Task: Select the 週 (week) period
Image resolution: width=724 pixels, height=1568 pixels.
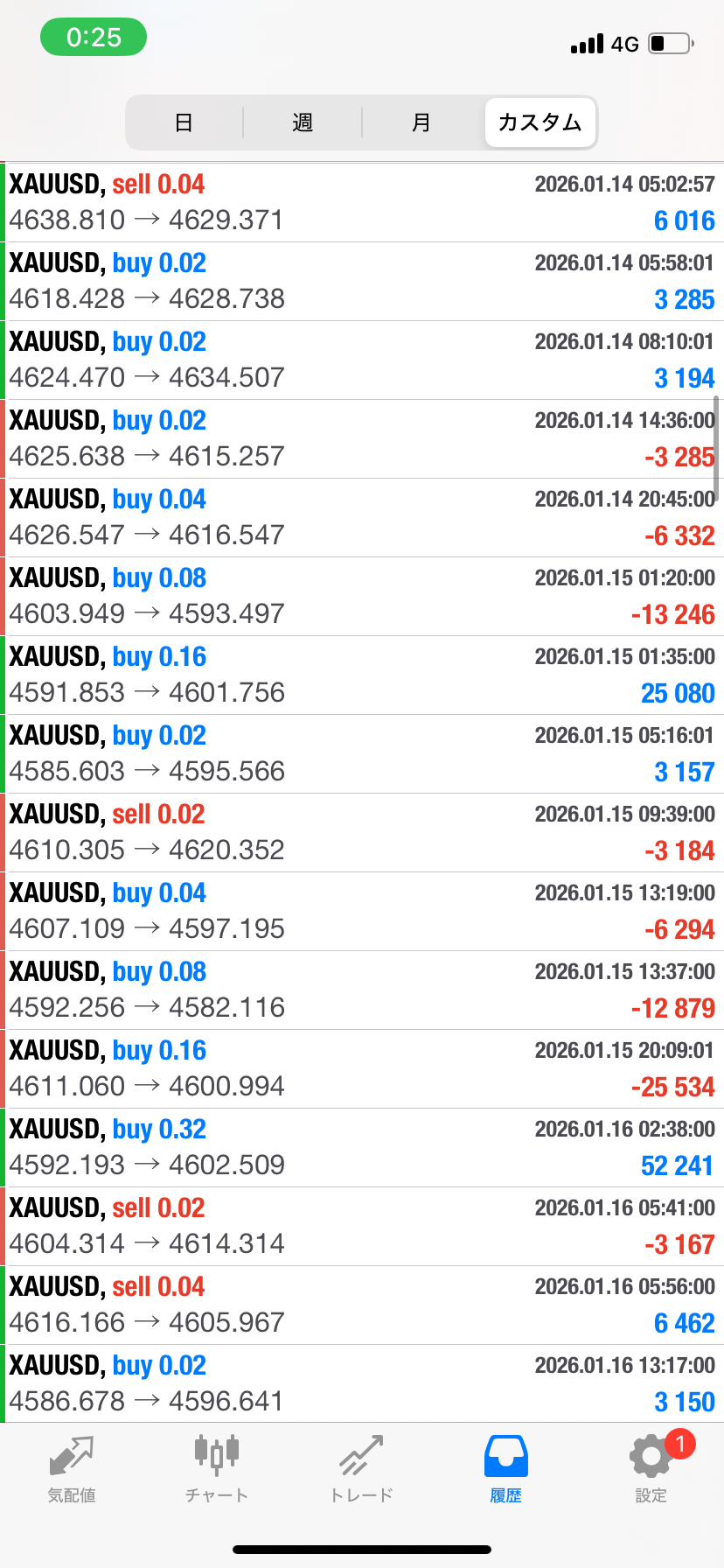Action: (303, 122)
